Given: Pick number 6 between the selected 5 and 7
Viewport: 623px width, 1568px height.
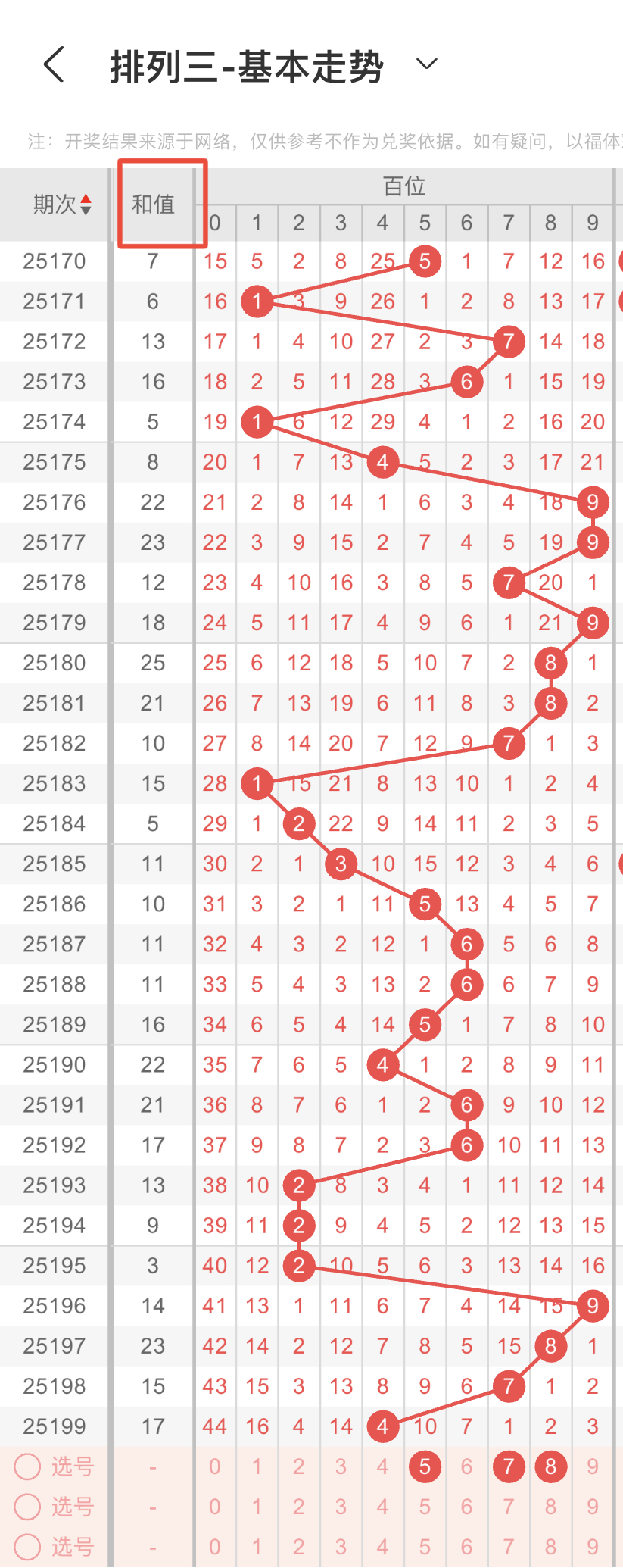Looking at the screenshot, I should pyautogui.click(x=466, y=1466).
